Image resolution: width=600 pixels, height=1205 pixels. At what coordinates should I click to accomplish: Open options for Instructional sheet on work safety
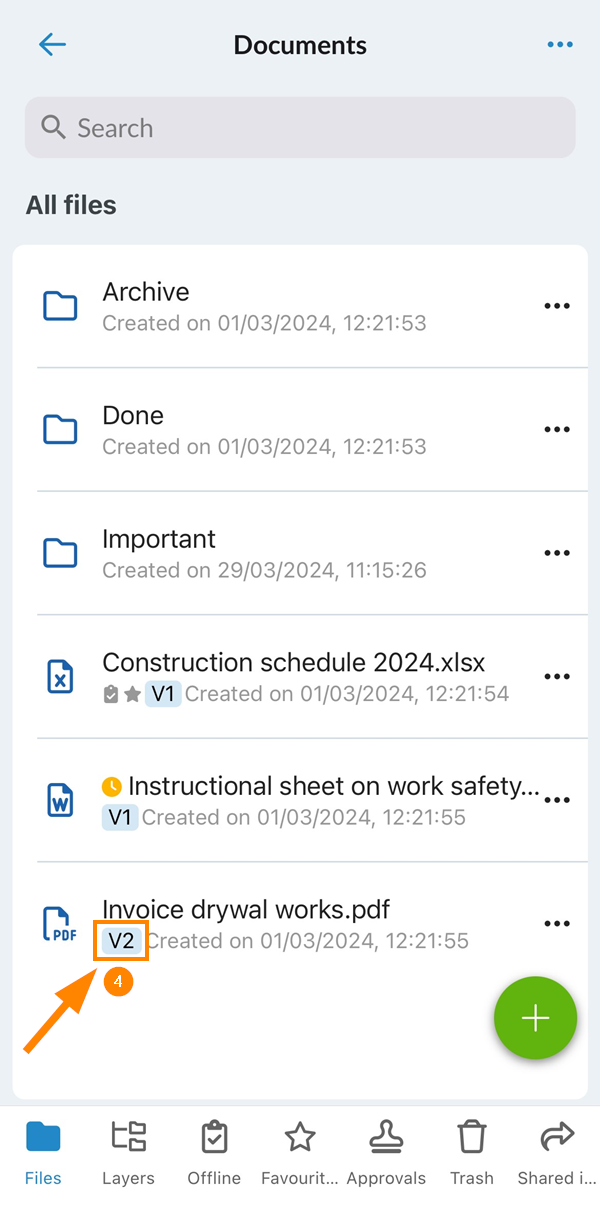click(557, 800)
